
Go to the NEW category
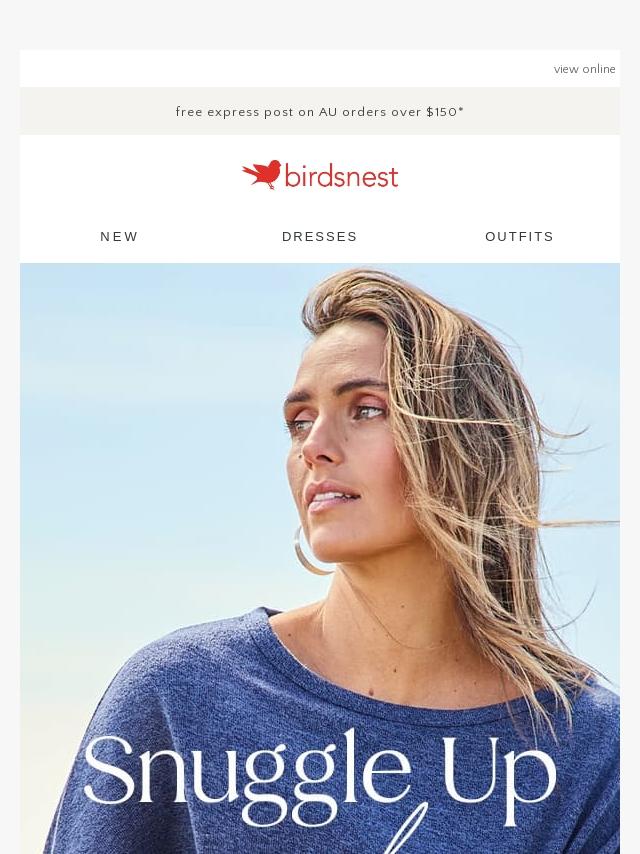(x=119, y=236)
